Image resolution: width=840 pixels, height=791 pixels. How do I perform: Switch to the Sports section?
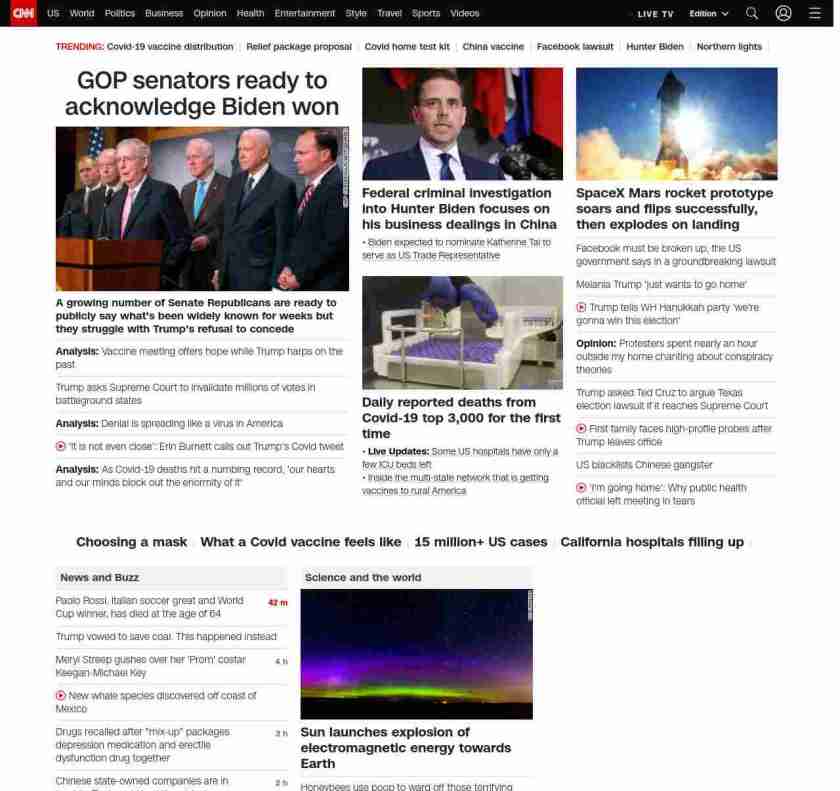[x=426, y=13]
